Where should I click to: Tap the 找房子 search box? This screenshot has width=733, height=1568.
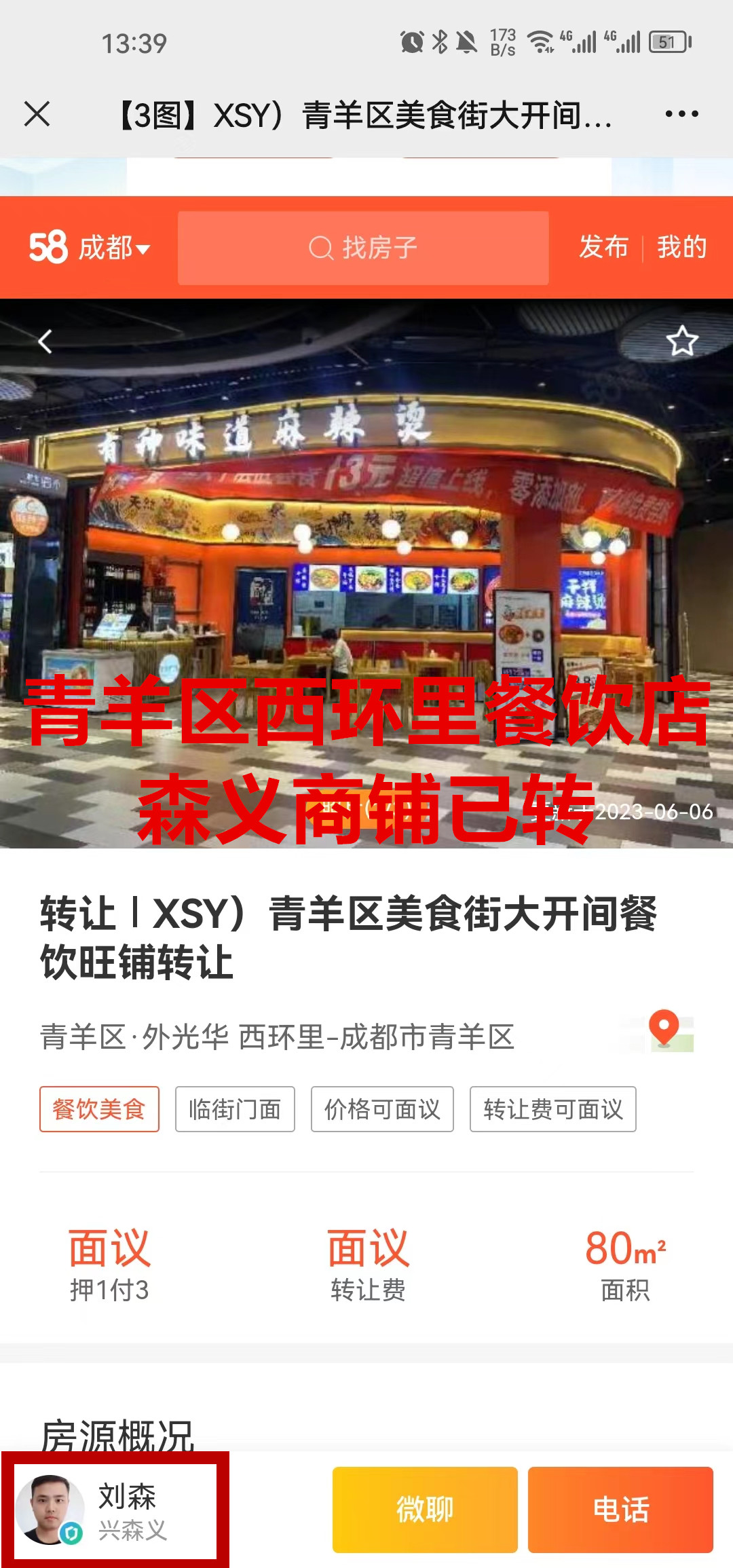pos(363,248)
